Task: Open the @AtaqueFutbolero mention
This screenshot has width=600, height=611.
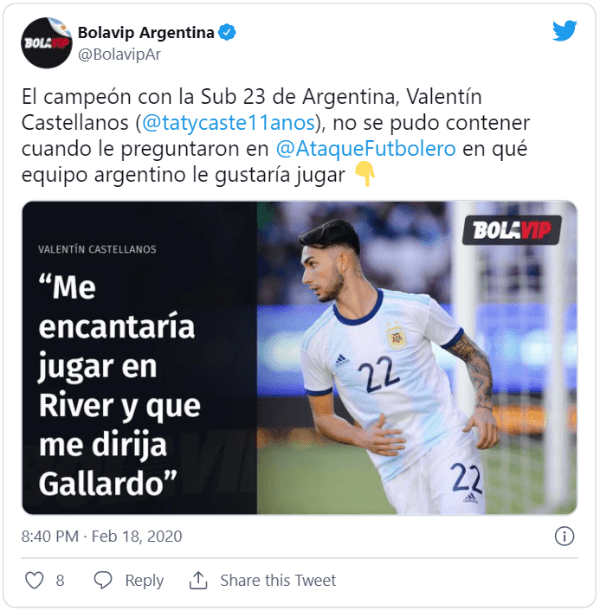Action: pyautogui.click(x=365, y=148)
